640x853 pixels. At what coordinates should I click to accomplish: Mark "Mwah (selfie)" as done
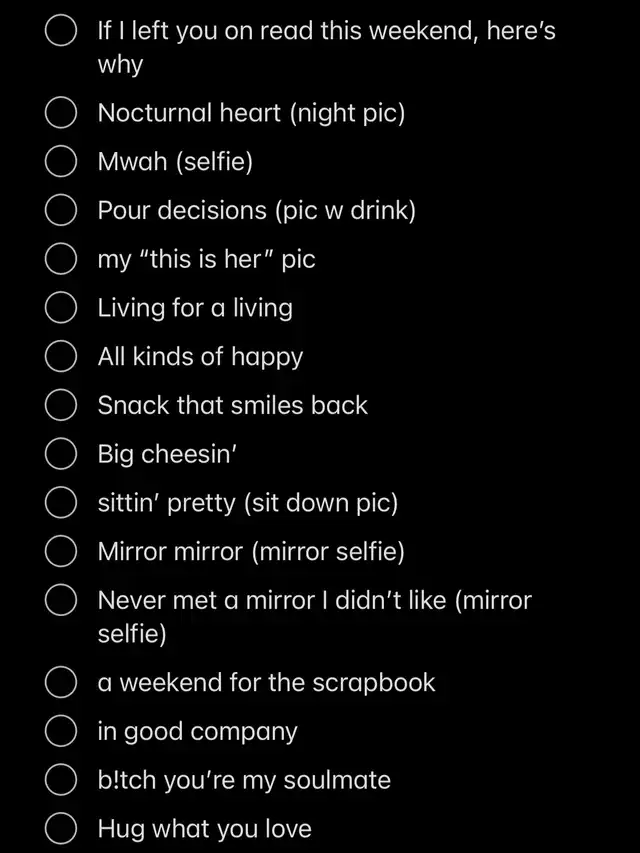tap(62, 162)
